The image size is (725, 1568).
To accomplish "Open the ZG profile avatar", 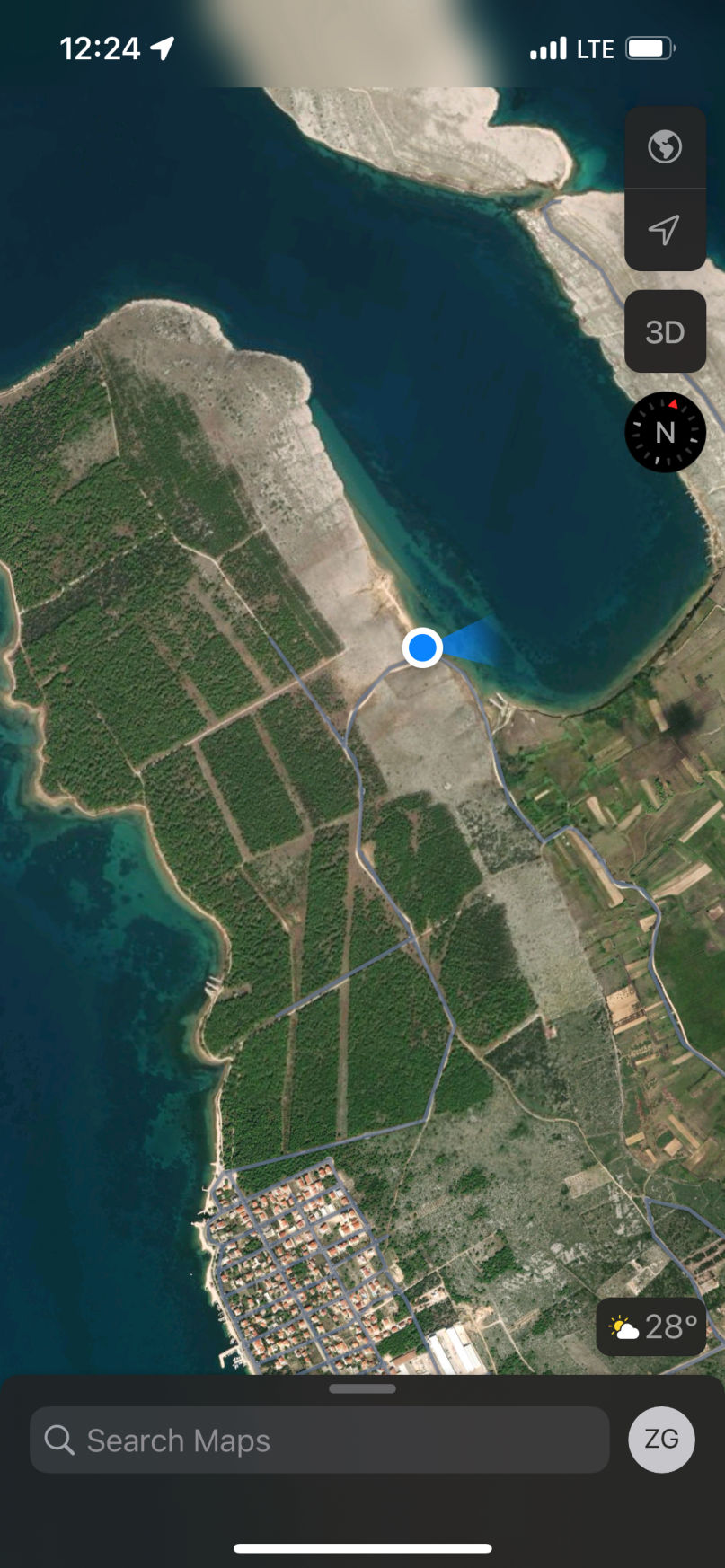I will (661, 1440).
